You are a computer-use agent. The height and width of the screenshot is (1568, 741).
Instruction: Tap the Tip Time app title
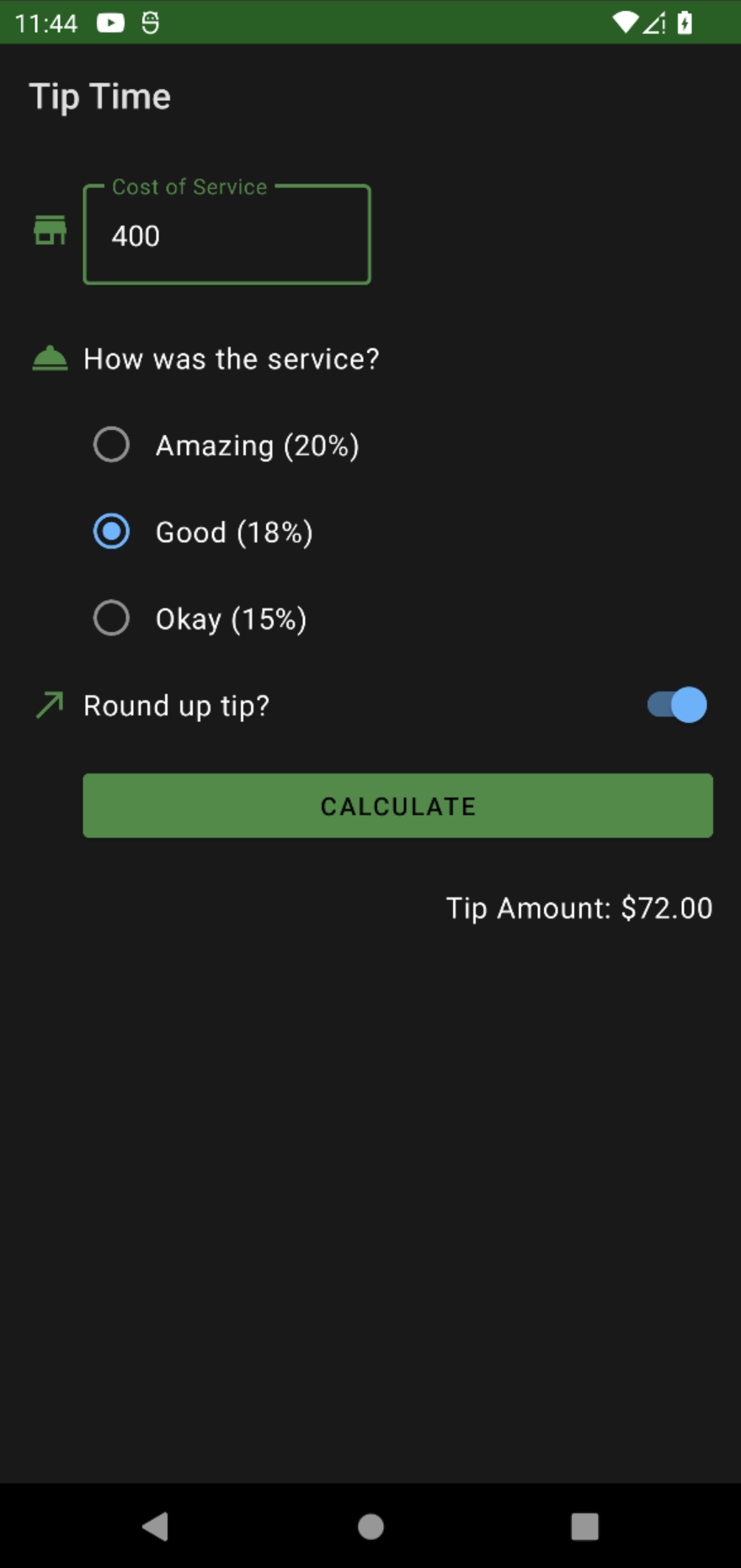[99, 96]
